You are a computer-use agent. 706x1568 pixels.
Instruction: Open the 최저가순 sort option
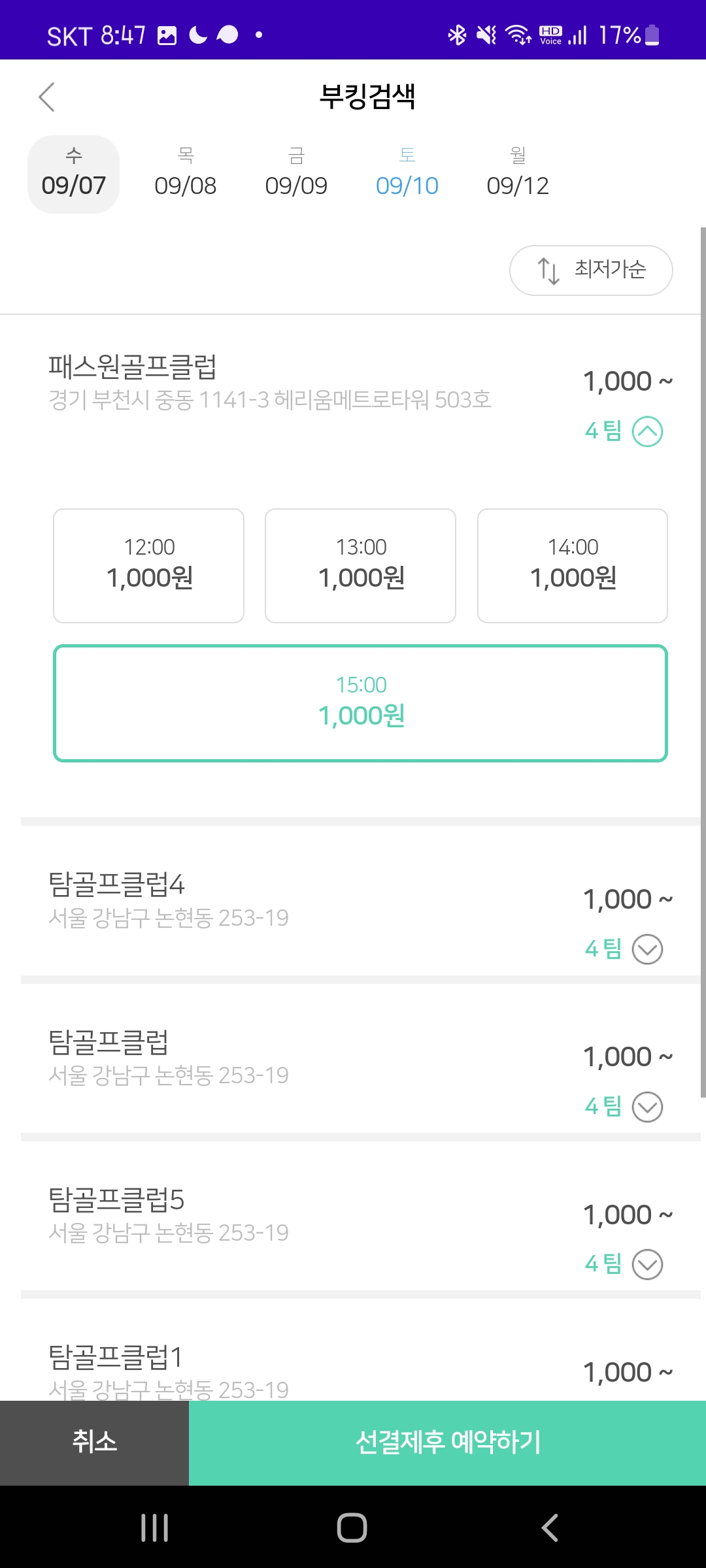(x=591, y=270)
